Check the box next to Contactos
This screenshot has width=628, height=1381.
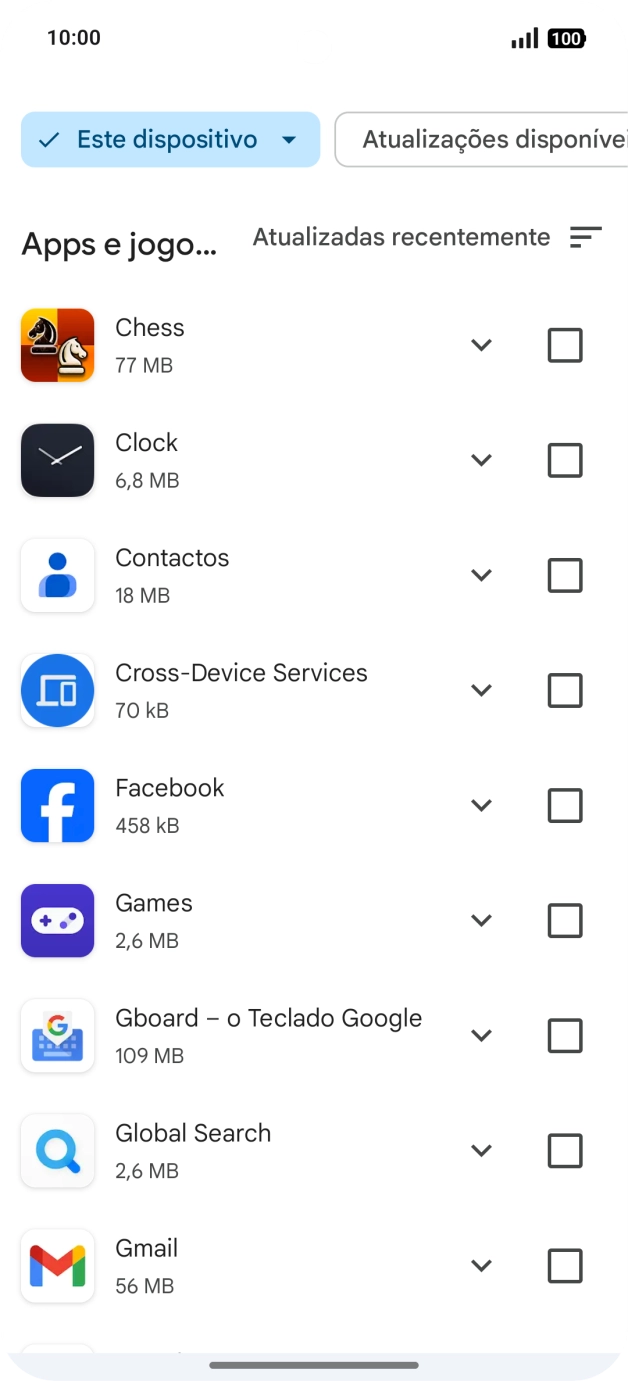click(565, 576)
